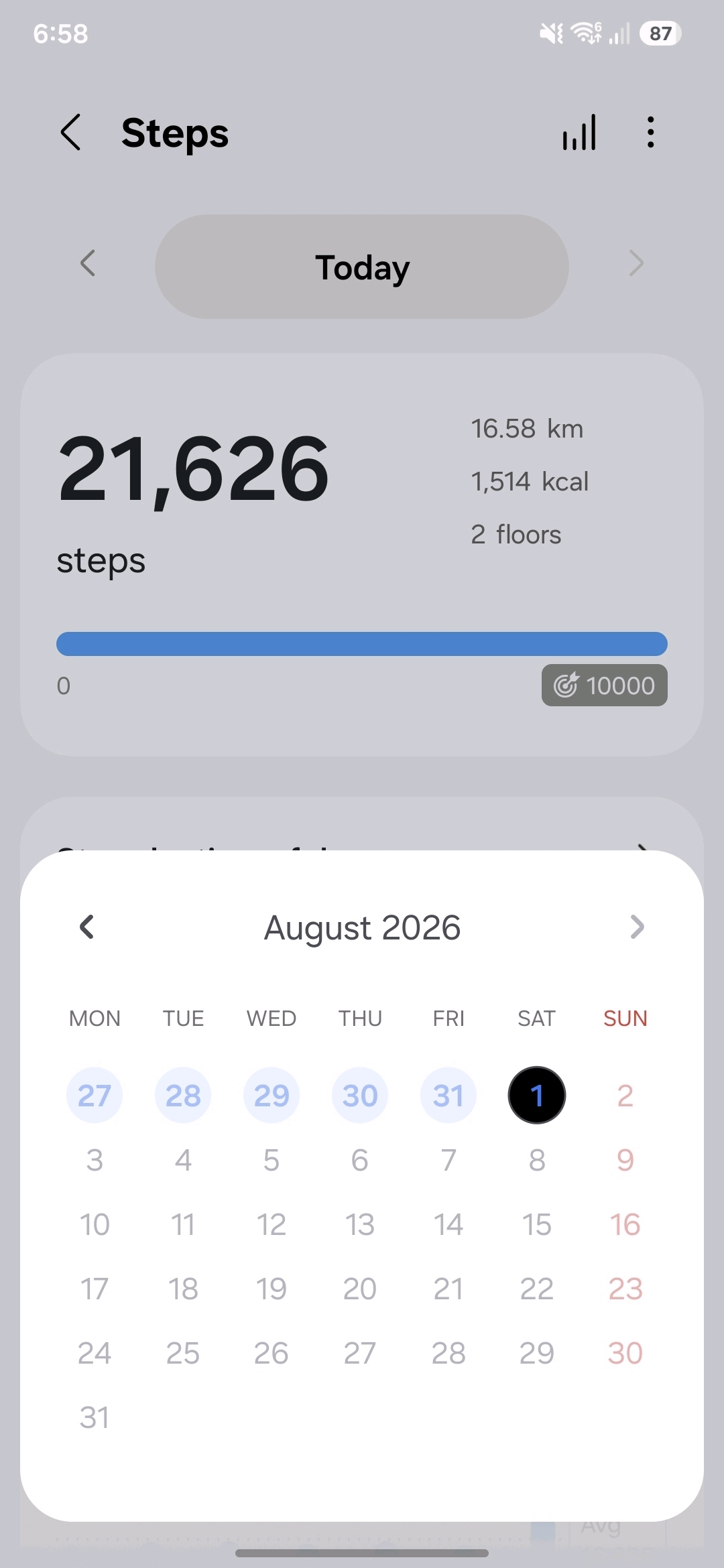This screenshot has height=1568, width=724.
Task: Select July 27 in the calendar
Action: point(95,1096)
